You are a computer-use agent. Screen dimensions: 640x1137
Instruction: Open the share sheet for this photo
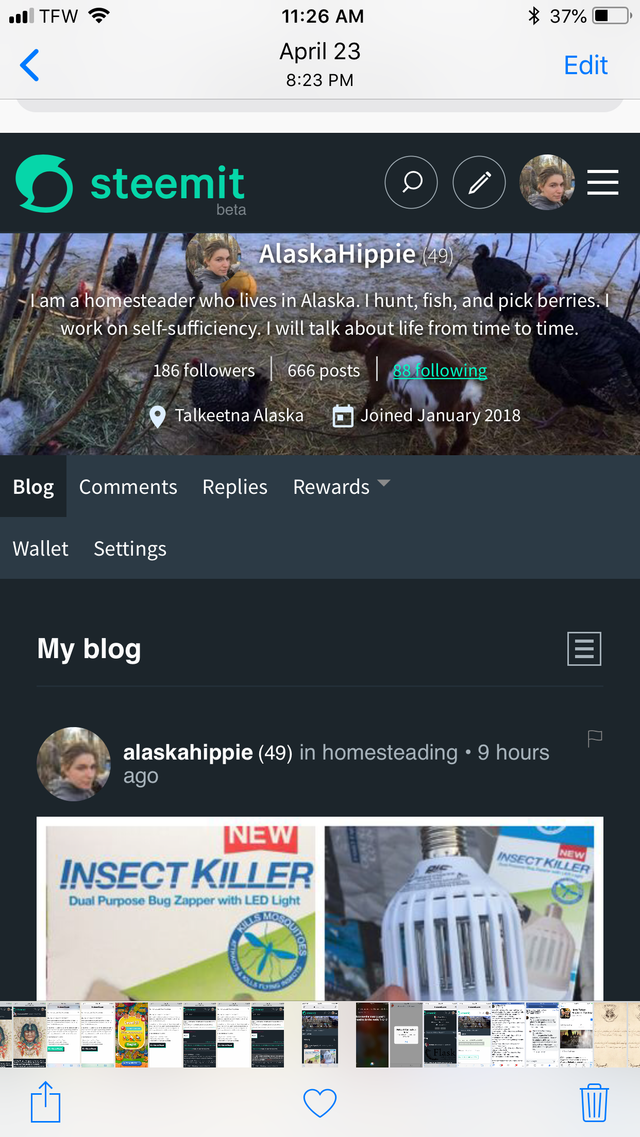pyautogui.click(x=45, y=1102)
